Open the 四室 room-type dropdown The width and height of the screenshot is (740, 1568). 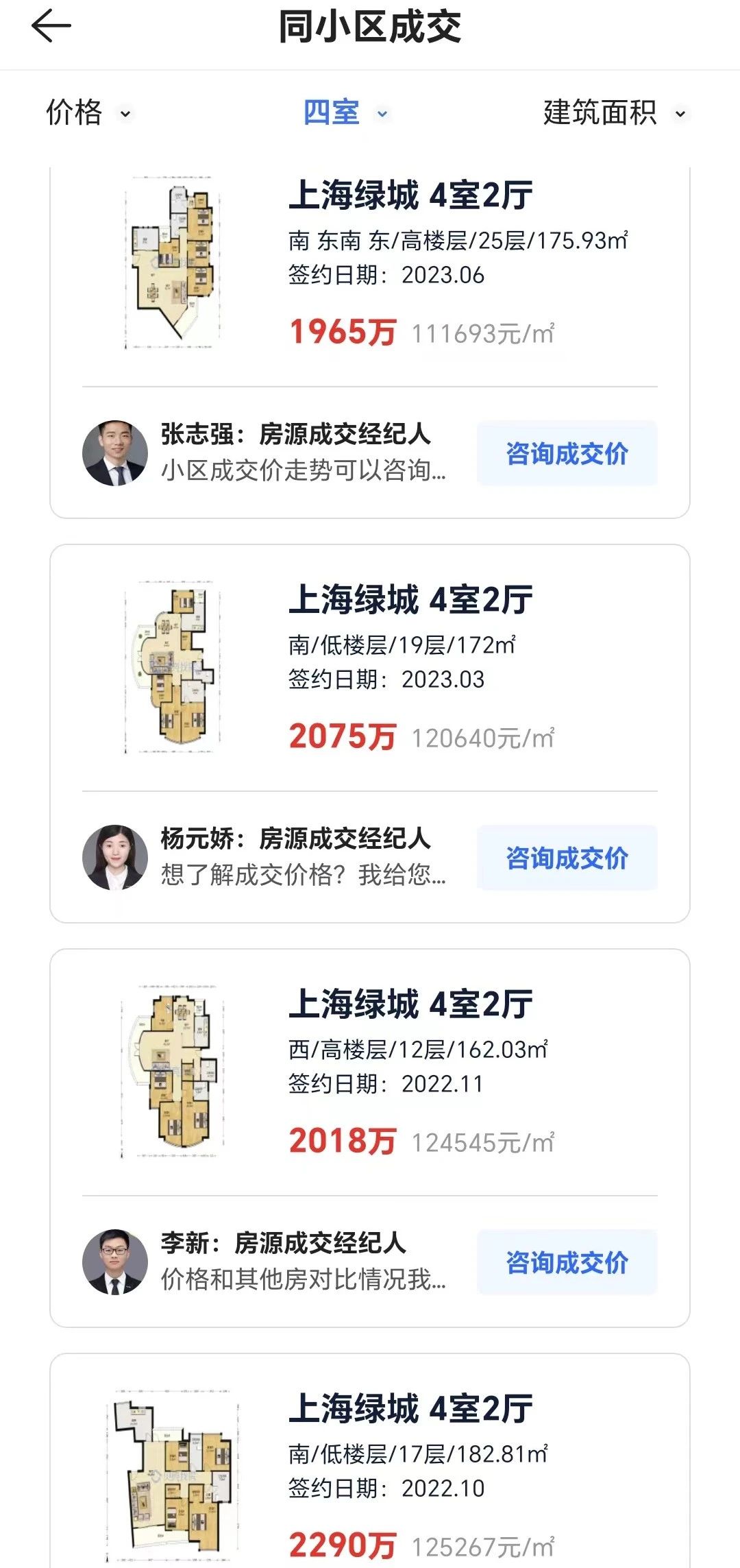click(x=345, y=113)
